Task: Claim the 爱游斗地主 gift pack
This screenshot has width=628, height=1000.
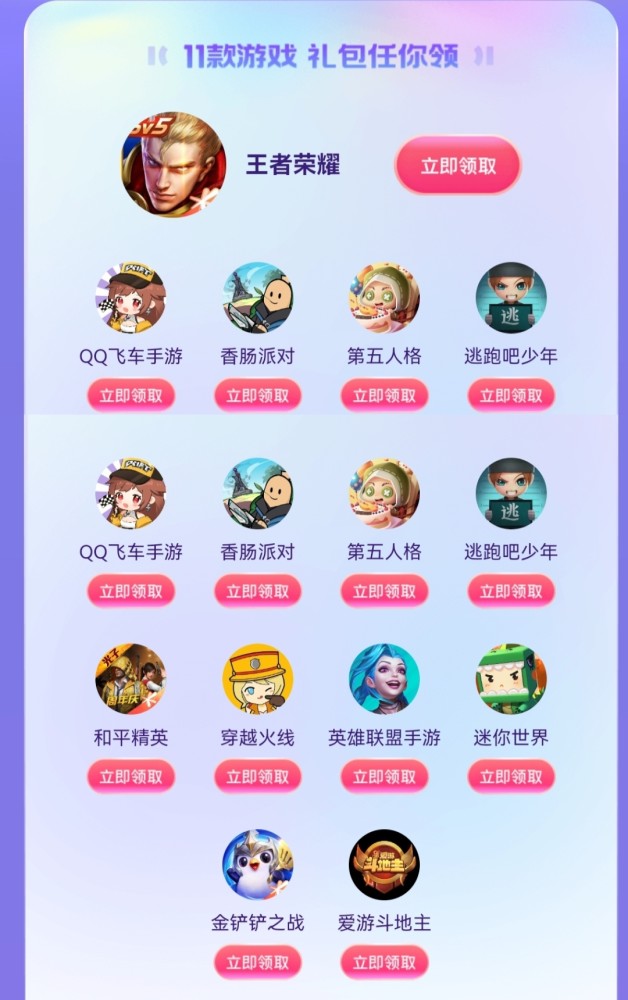Action: 384,962
